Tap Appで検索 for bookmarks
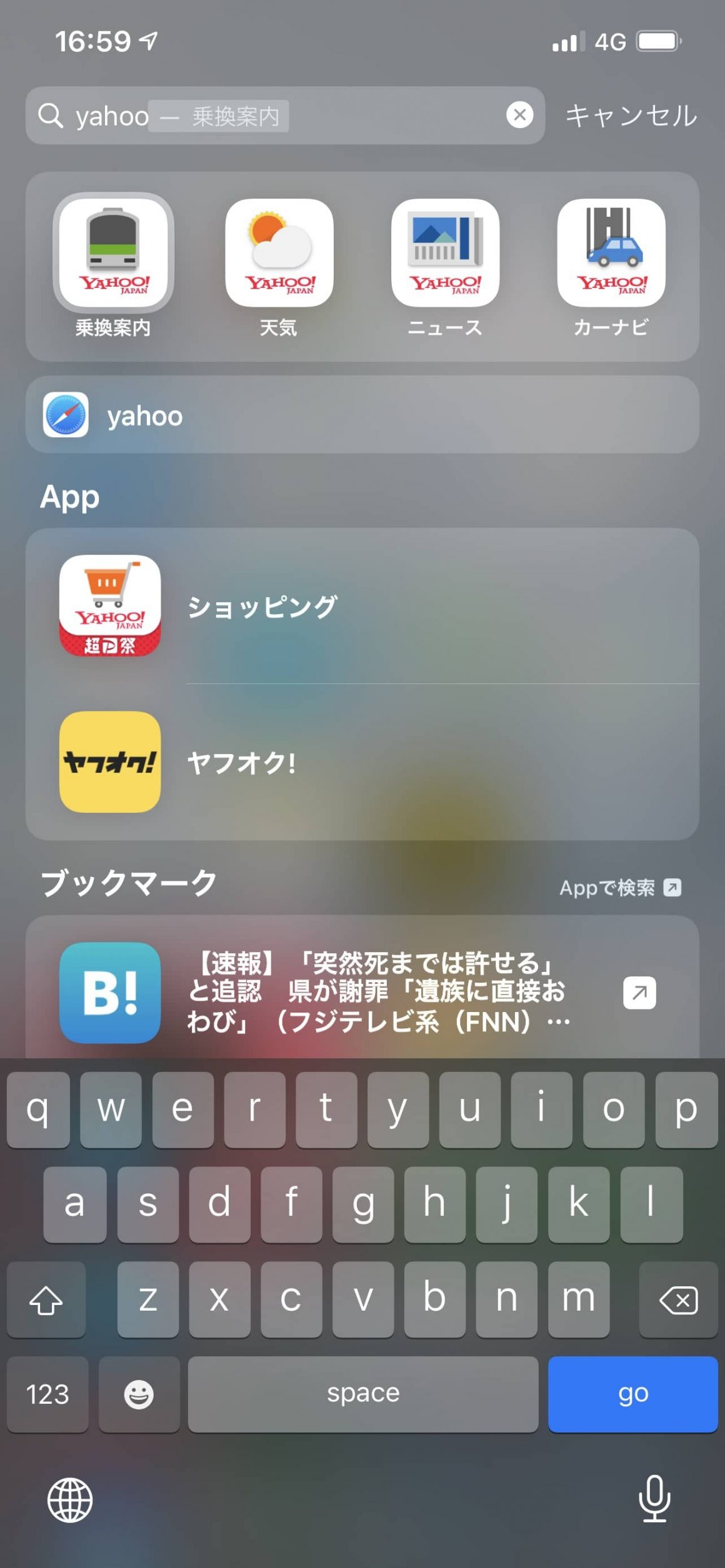The height and width of the screenshot is (1568, 725). coord(619,888)
